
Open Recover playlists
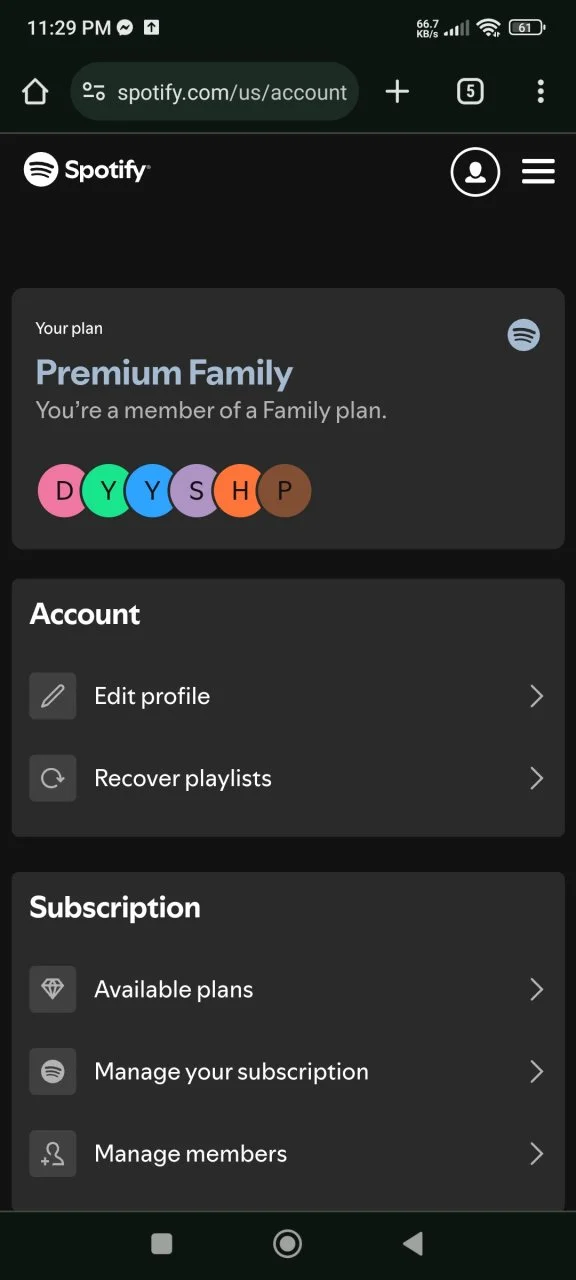point(288,778)
